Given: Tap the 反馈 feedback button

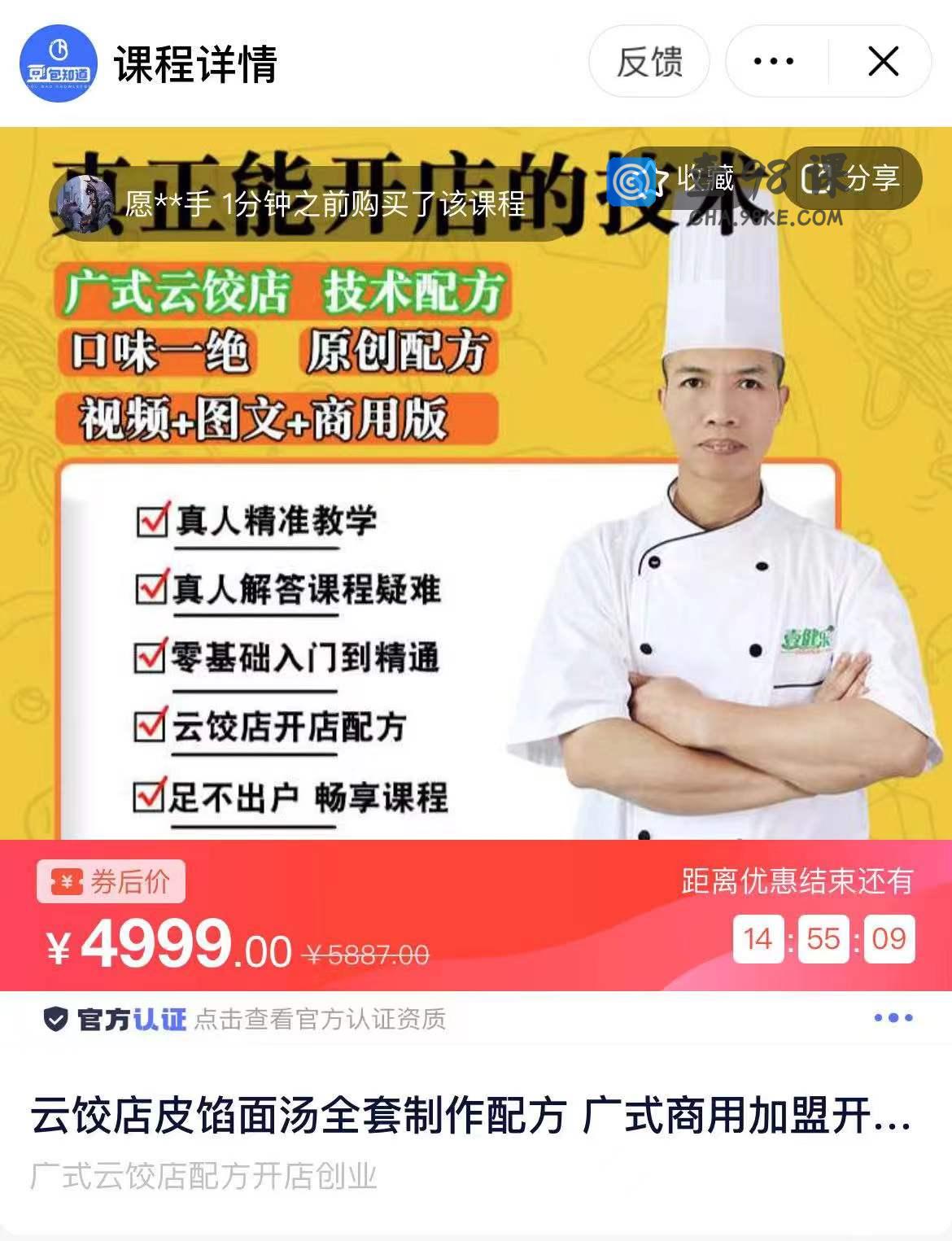Looking at the screenshot, I should [x=648, y=62].
